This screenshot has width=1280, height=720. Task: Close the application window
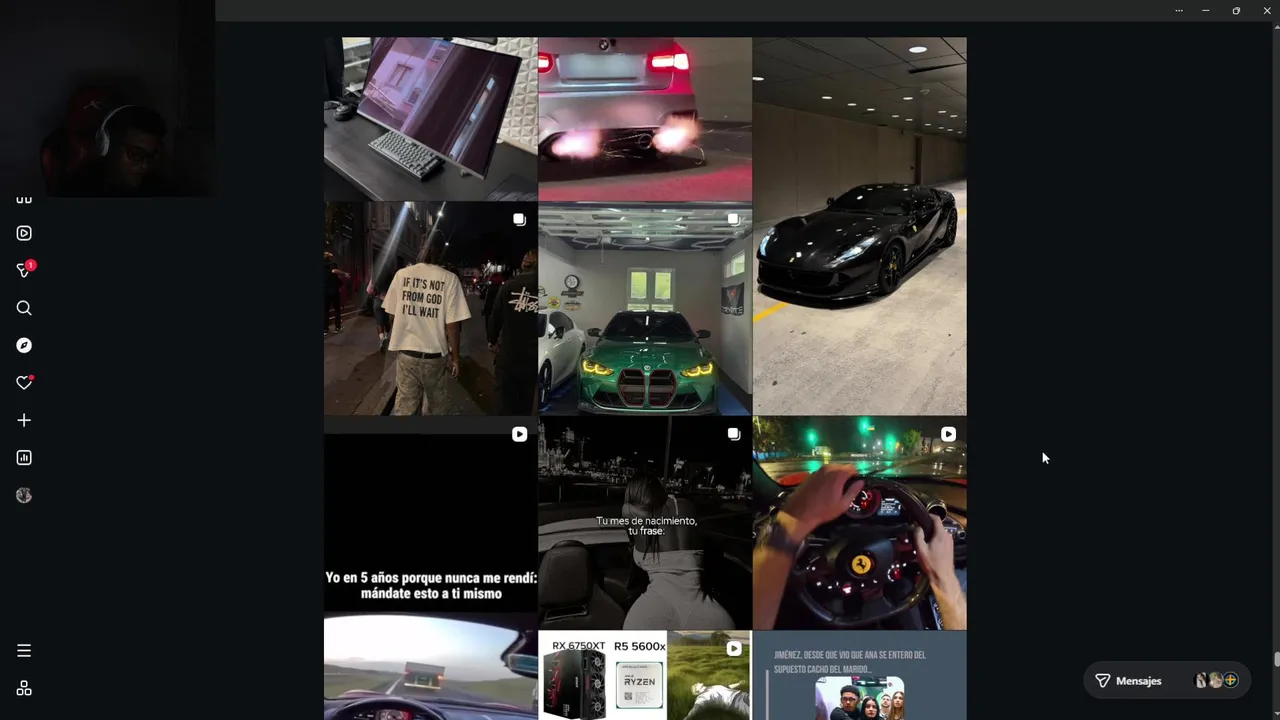click(1267, 10)
